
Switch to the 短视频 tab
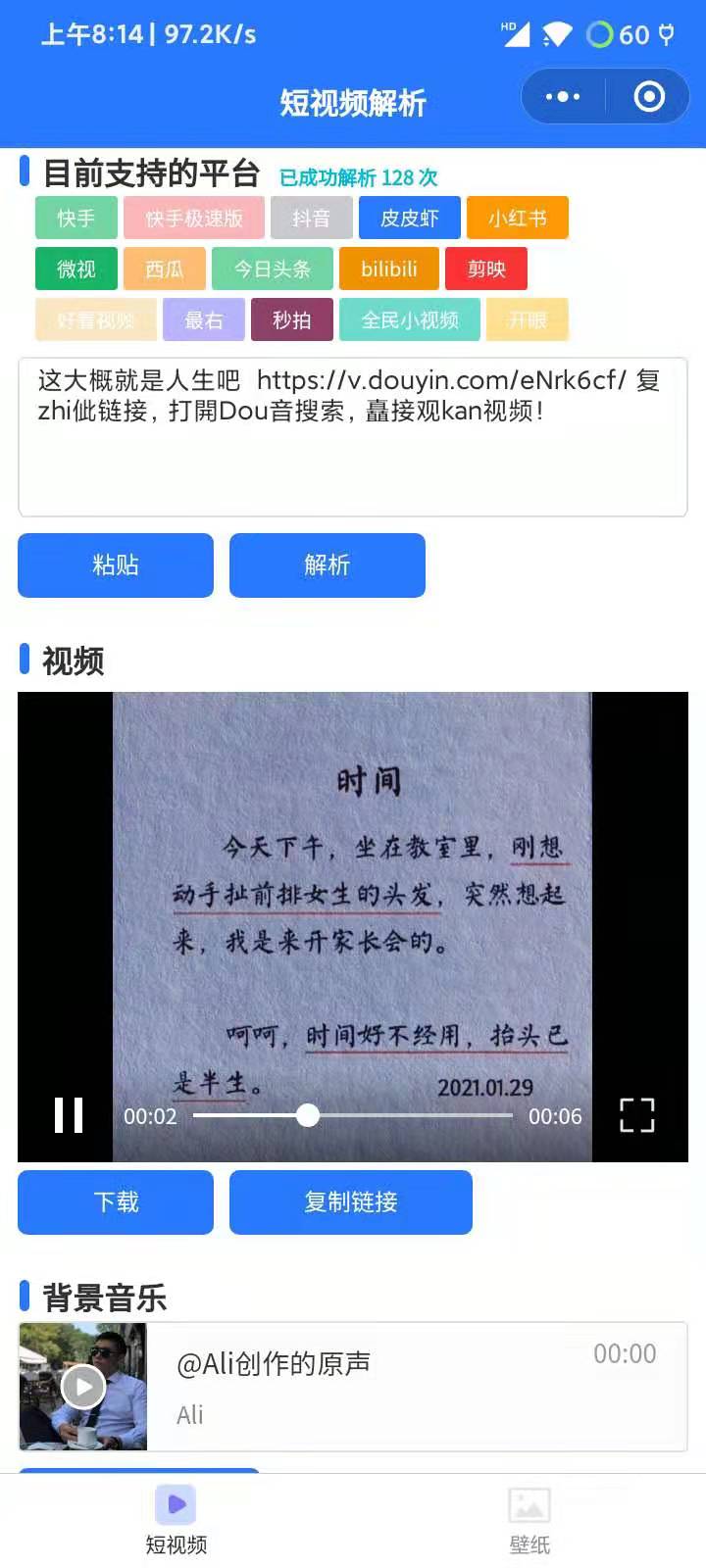(x=176, y=1521)
